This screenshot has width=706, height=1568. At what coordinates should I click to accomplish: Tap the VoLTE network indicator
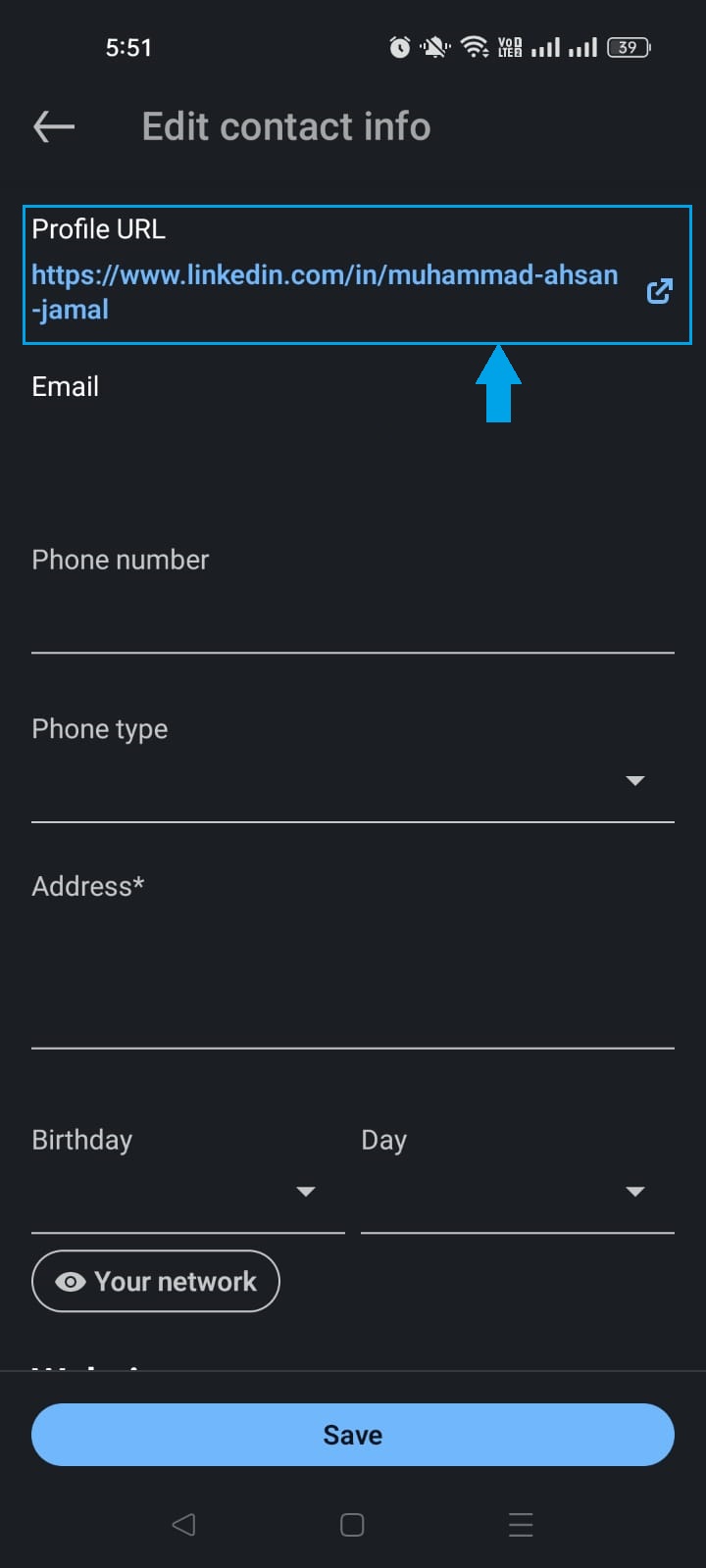point(508,46)
